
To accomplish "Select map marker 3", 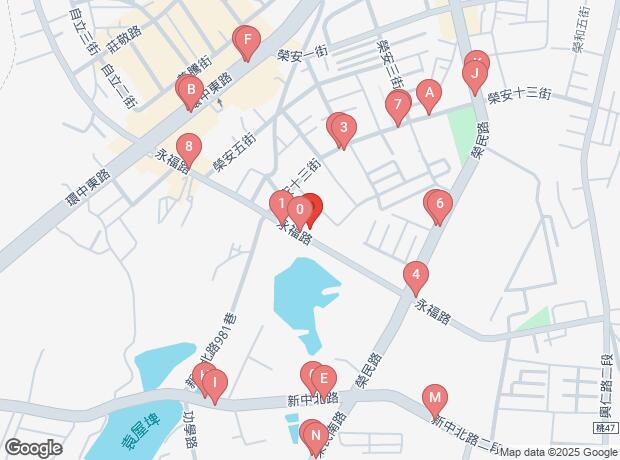I will (343, 127).
